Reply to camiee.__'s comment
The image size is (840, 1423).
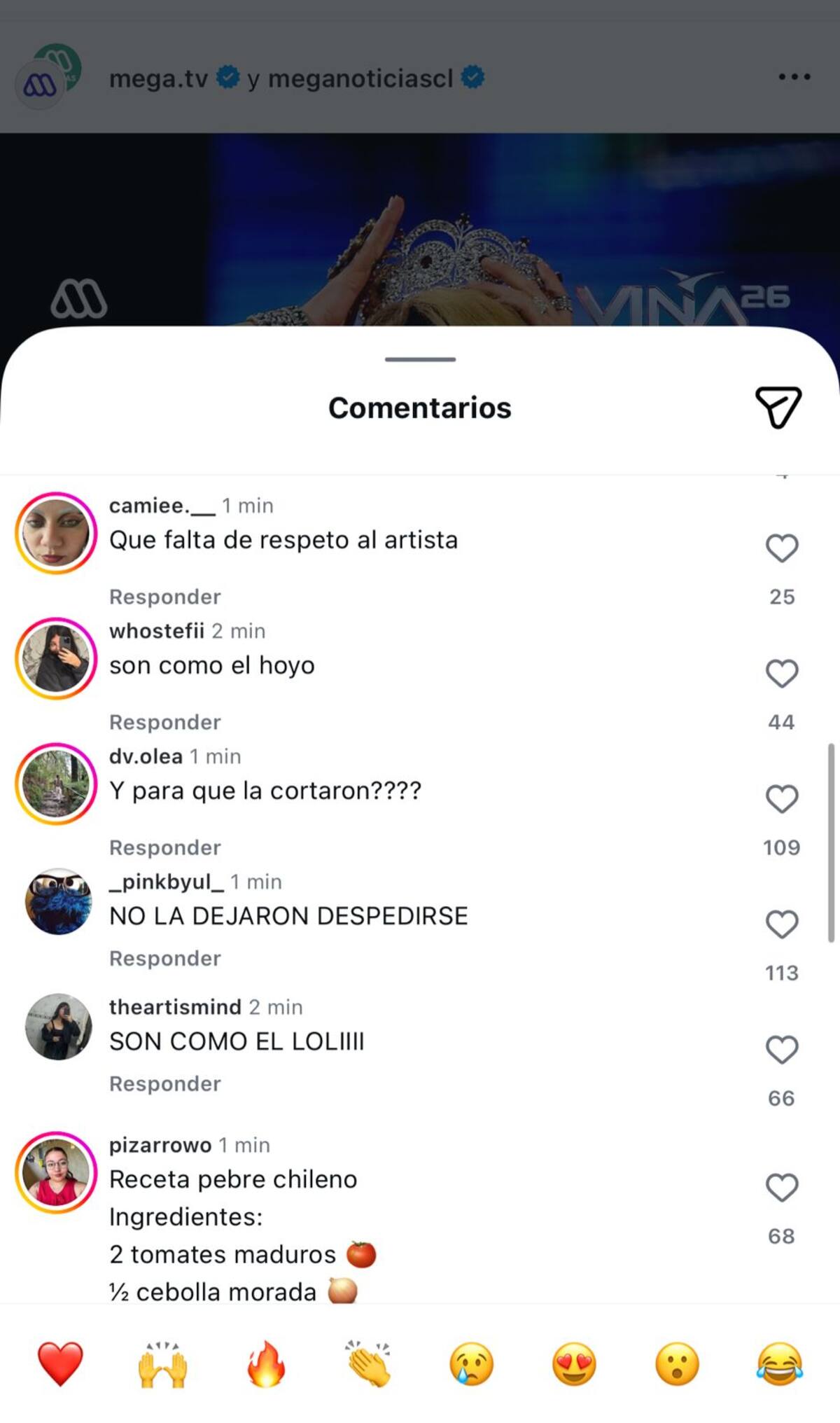(x=164, y=597)
